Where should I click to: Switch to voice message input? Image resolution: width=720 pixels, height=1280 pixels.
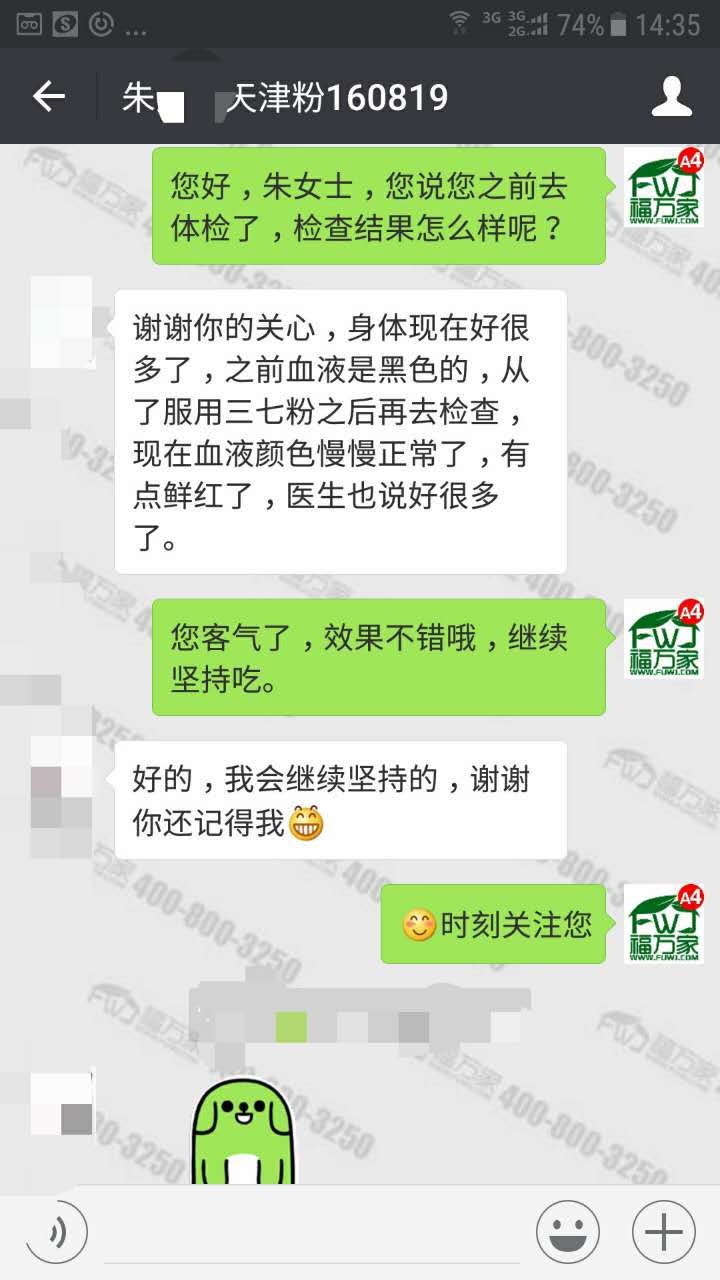57,1232
